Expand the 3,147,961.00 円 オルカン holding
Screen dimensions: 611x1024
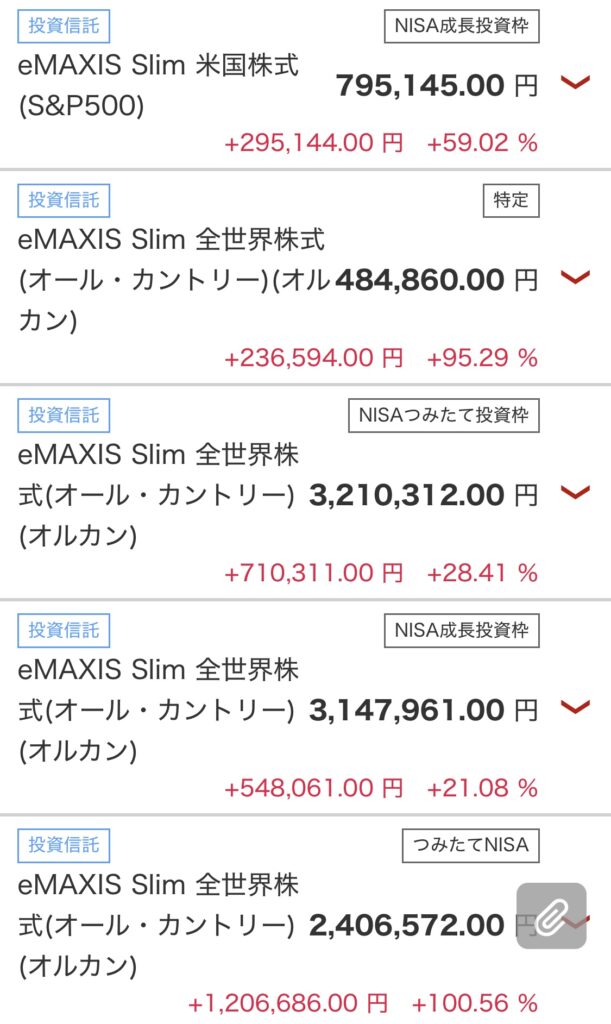575,708
